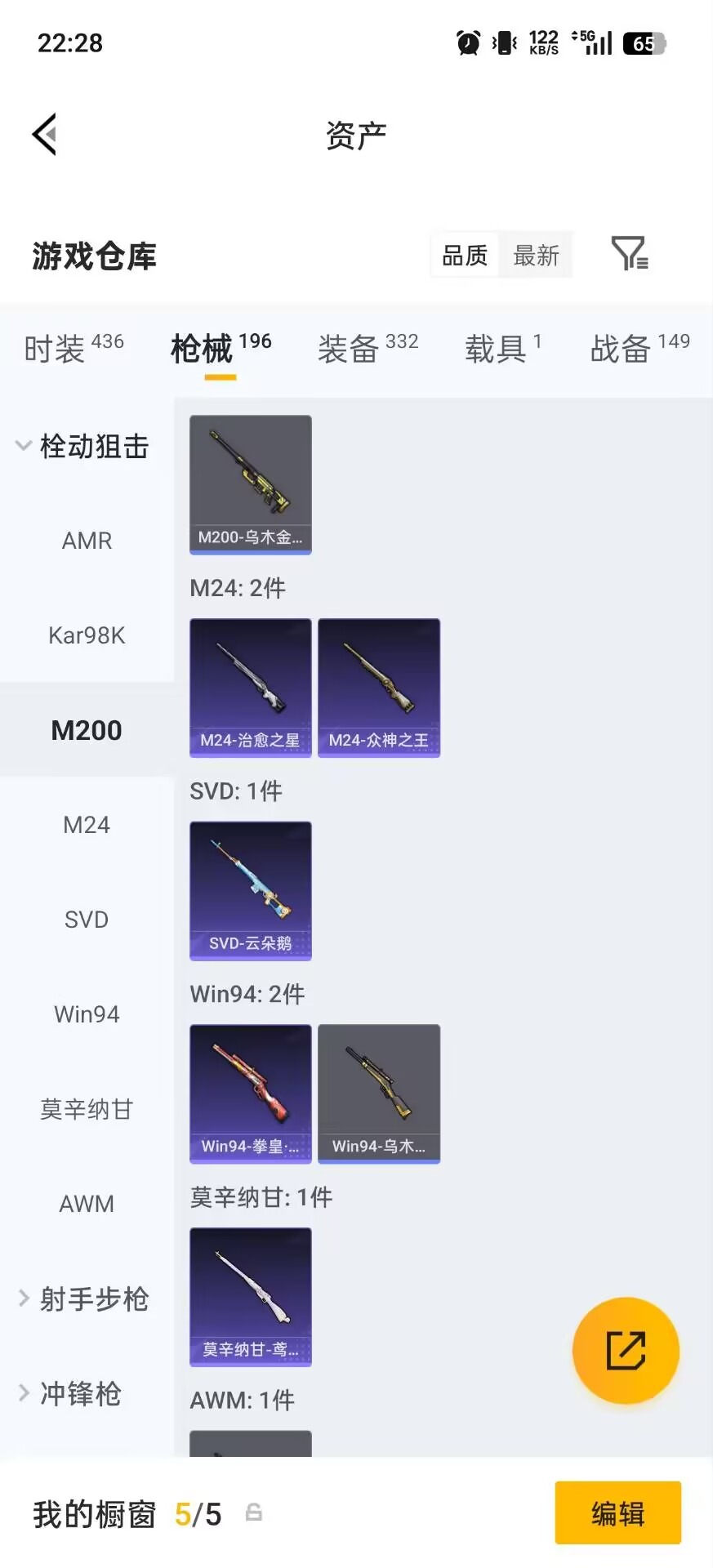Open the Win94-拳皇 skin thumbnail
Screen dimensions: 713x1568
250,1094
